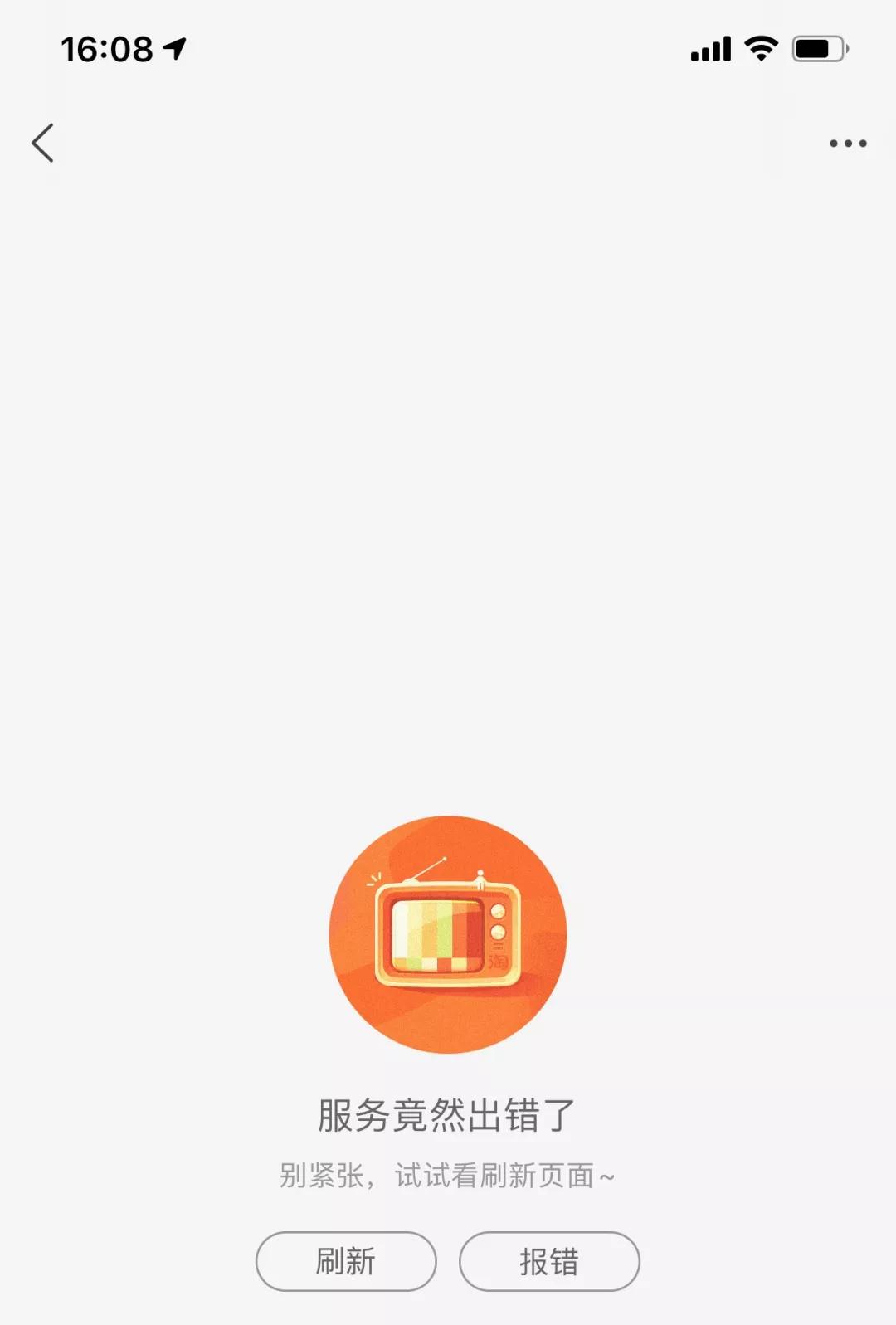Select the Wi-Fi status icon

click(x=760, y=50)
